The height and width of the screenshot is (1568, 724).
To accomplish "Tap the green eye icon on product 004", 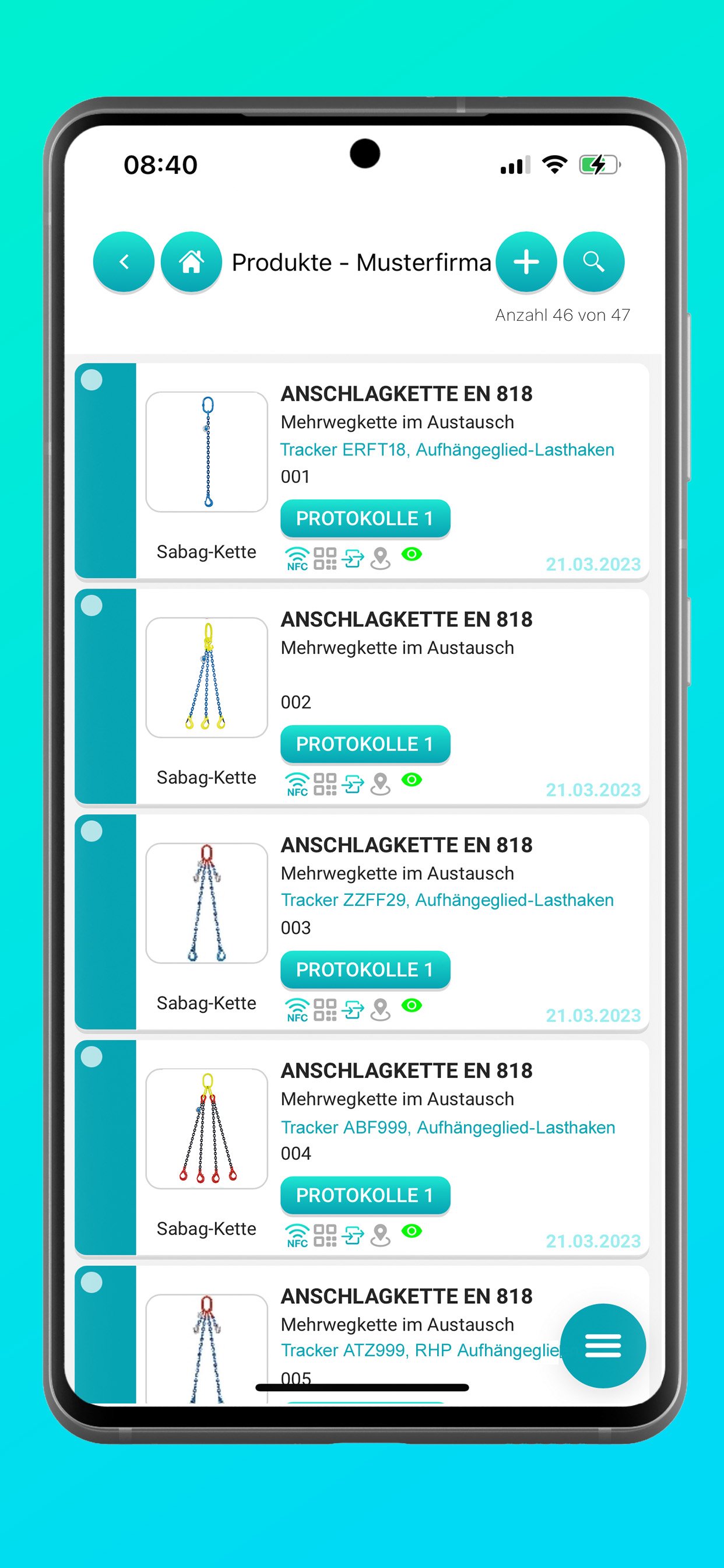I will 412,1231.
